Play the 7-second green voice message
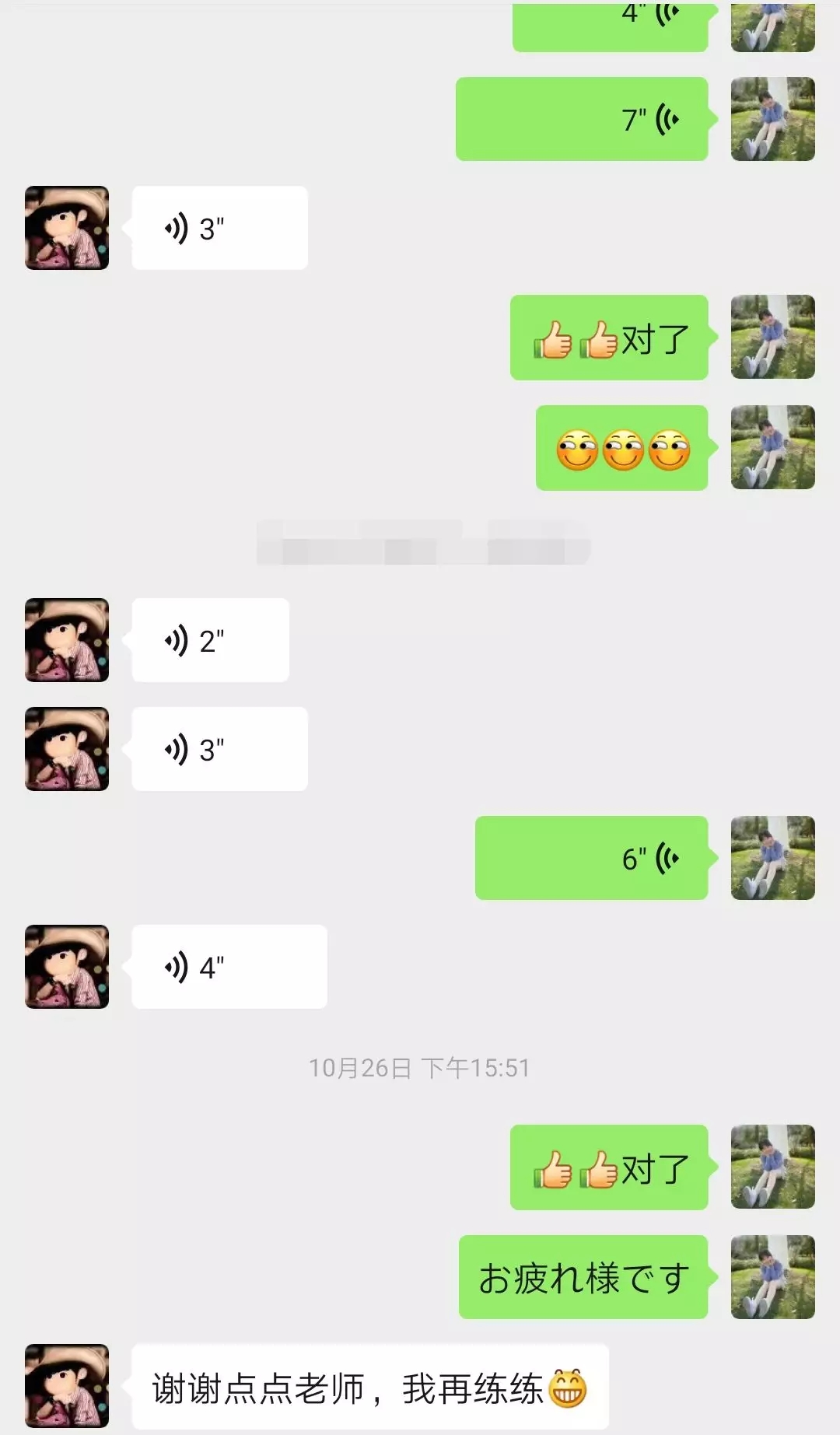Screen dimensions: 840x1435 582,119
